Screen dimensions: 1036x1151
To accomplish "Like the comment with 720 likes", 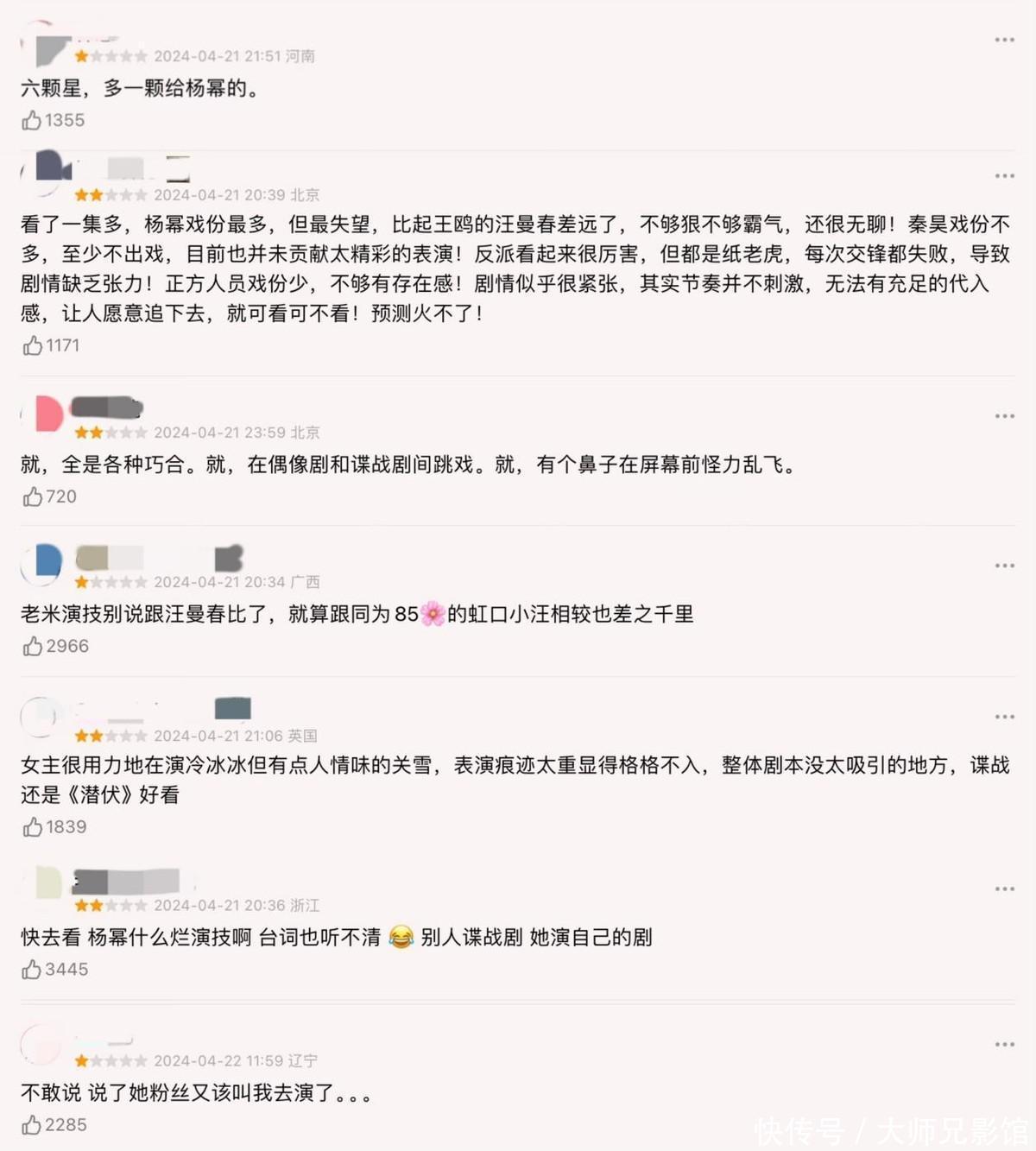I will tap(32, 496).
